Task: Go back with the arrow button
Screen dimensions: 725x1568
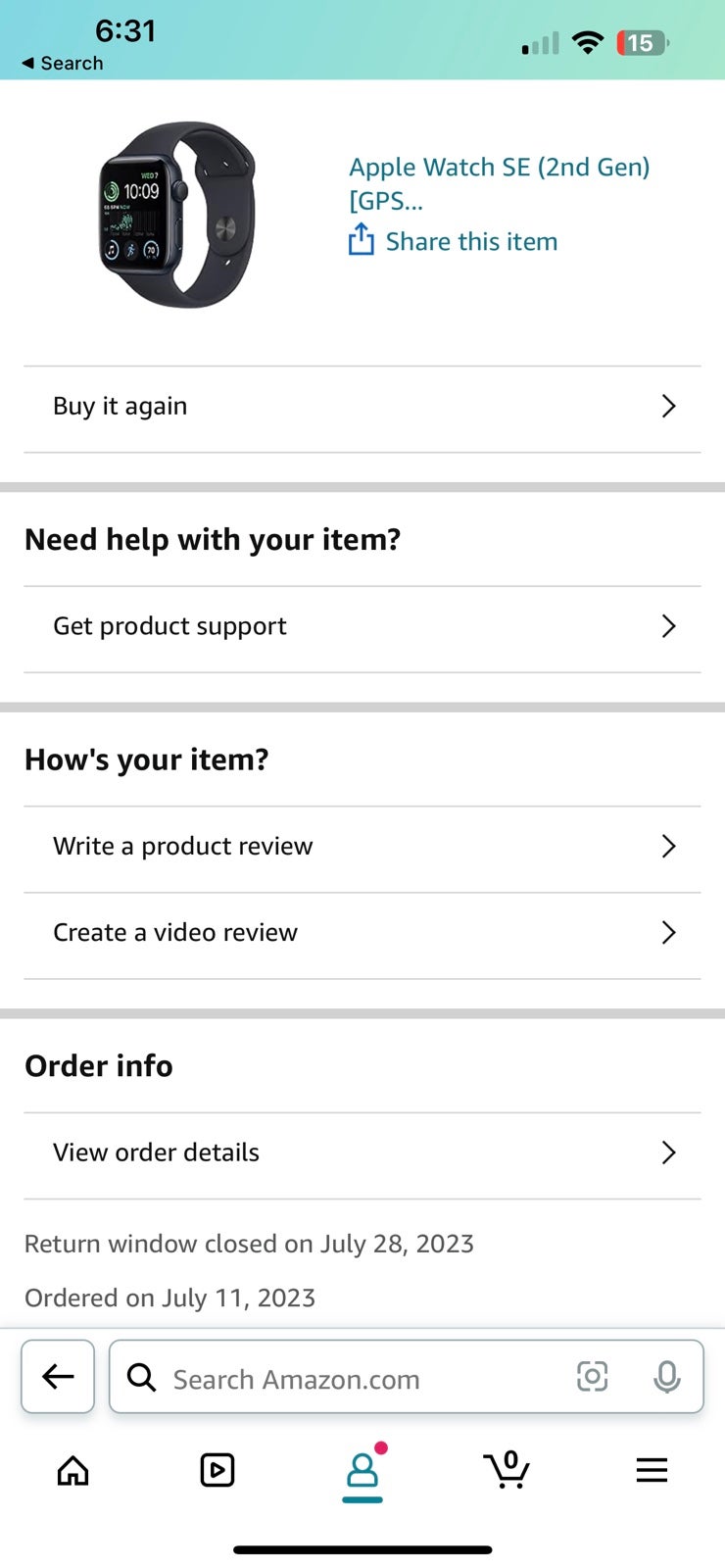Action: (58, 1377)
